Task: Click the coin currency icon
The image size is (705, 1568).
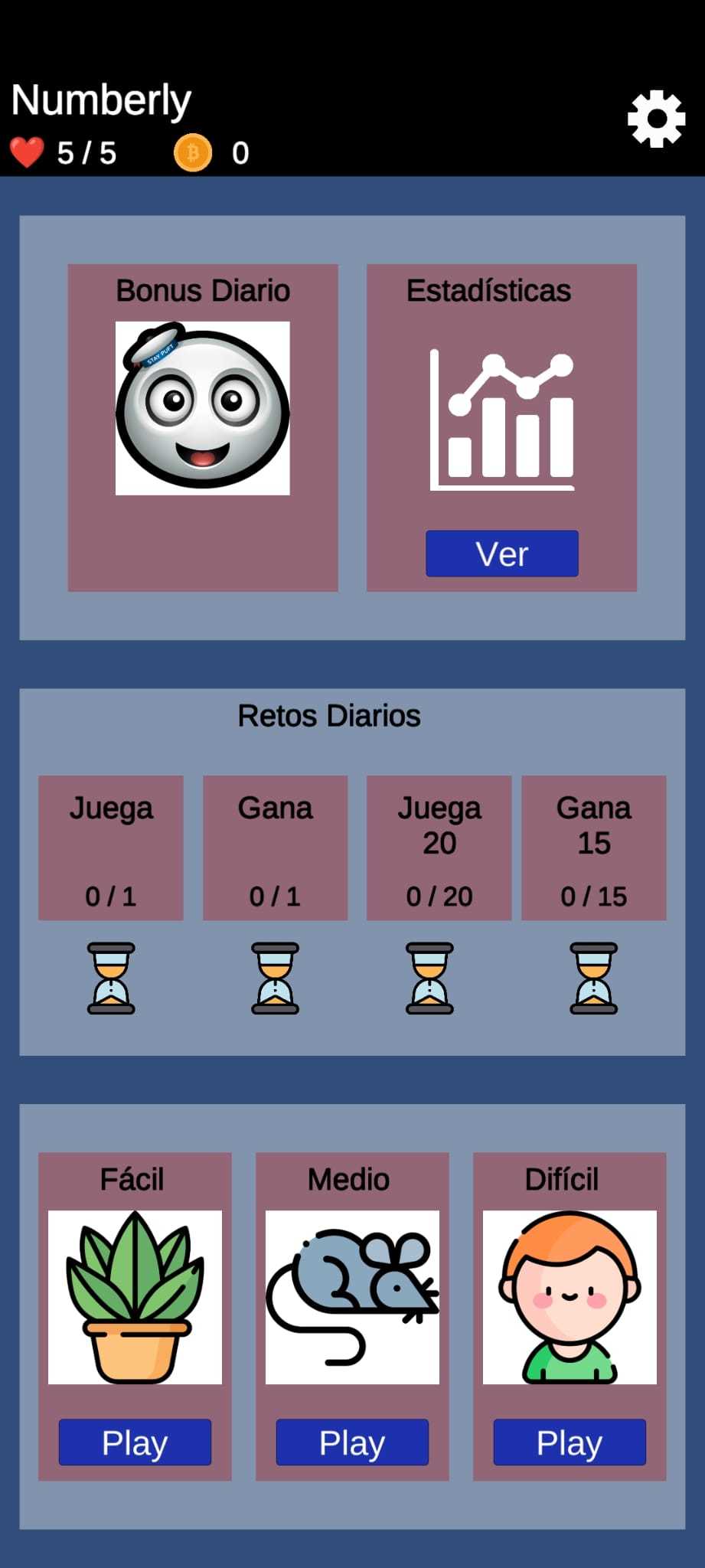Action: click(x=193, y=153)
